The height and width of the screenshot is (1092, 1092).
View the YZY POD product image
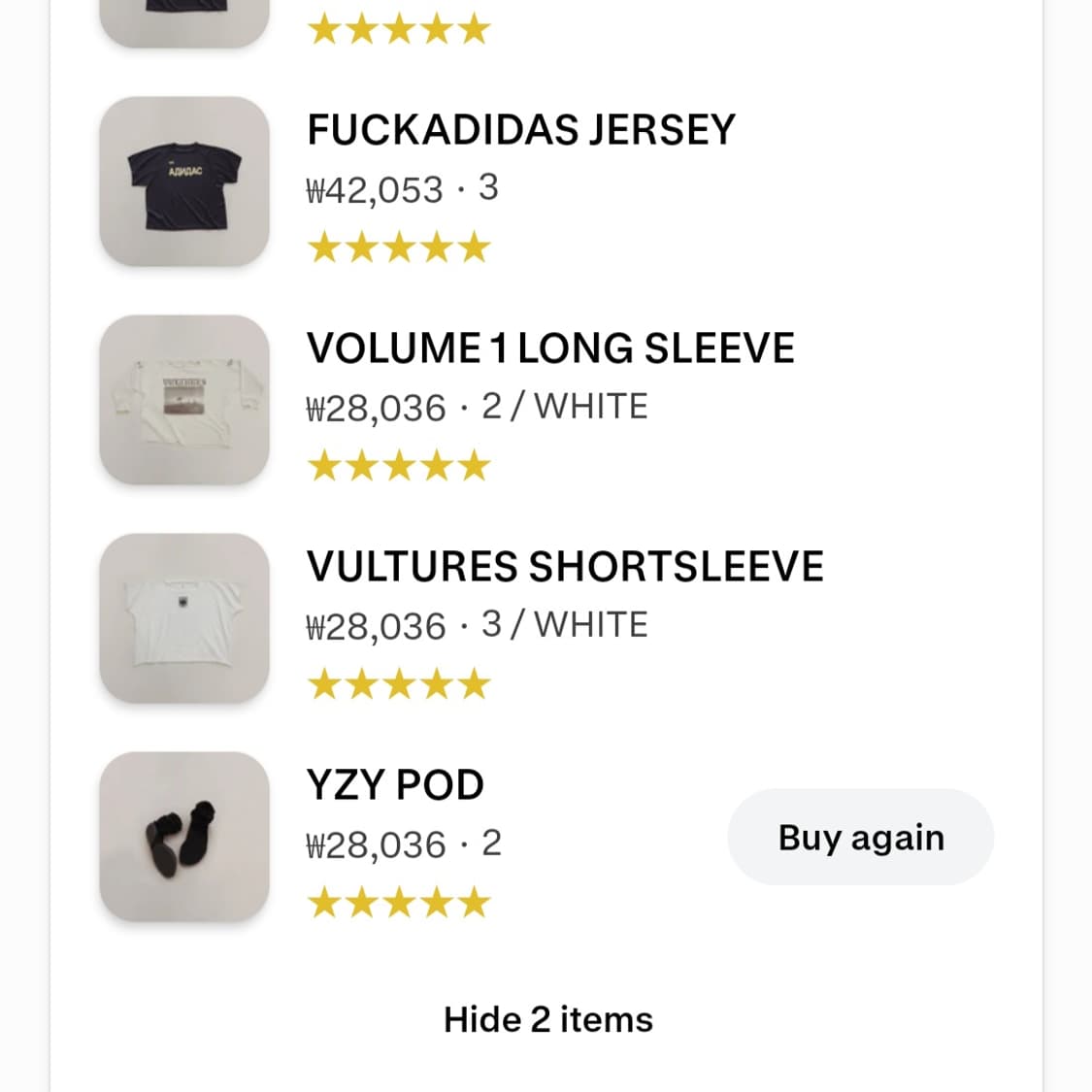point(184,837)
